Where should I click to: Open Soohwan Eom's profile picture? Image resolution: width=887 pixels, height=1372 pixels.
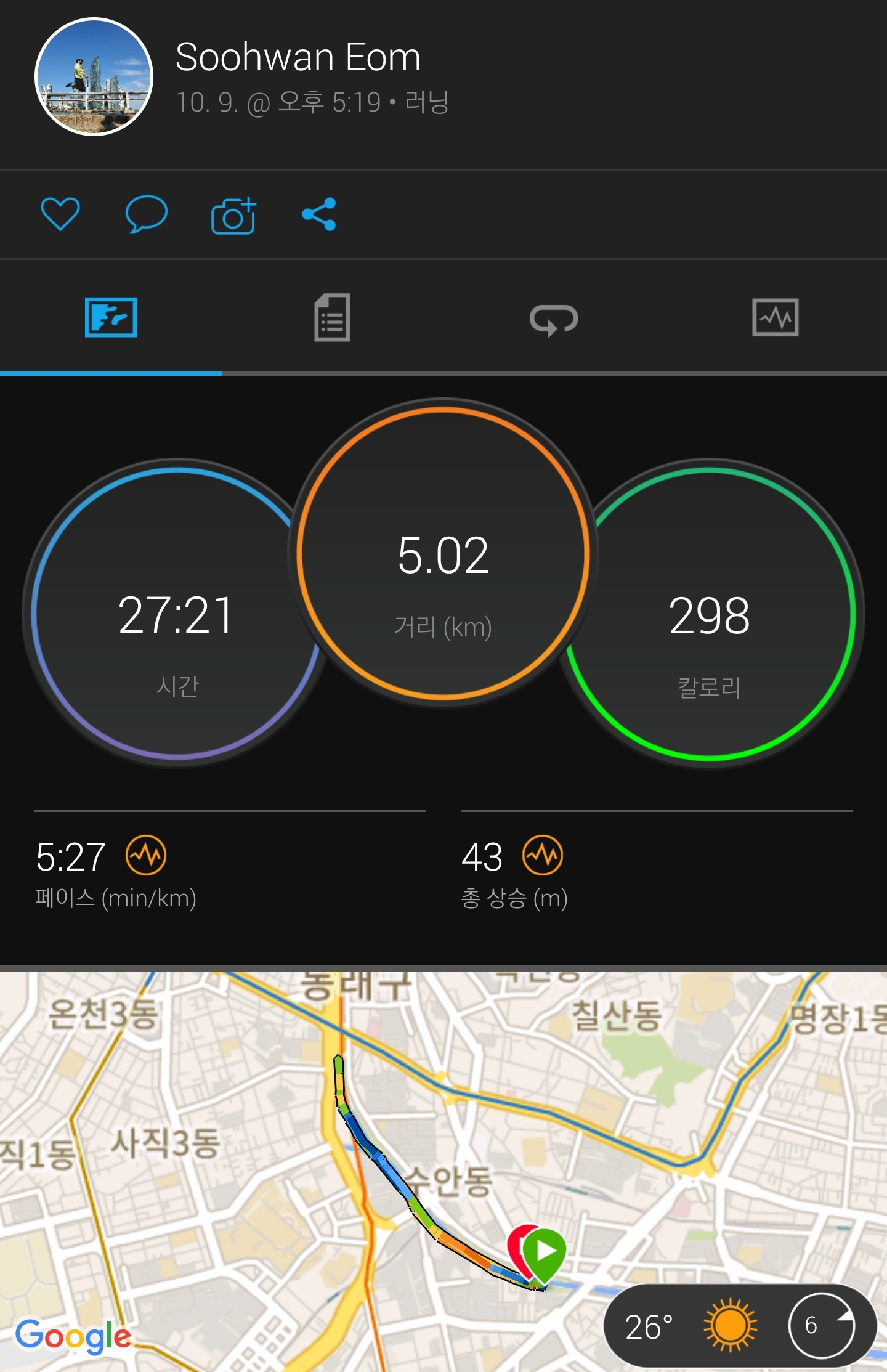point(94,76)
